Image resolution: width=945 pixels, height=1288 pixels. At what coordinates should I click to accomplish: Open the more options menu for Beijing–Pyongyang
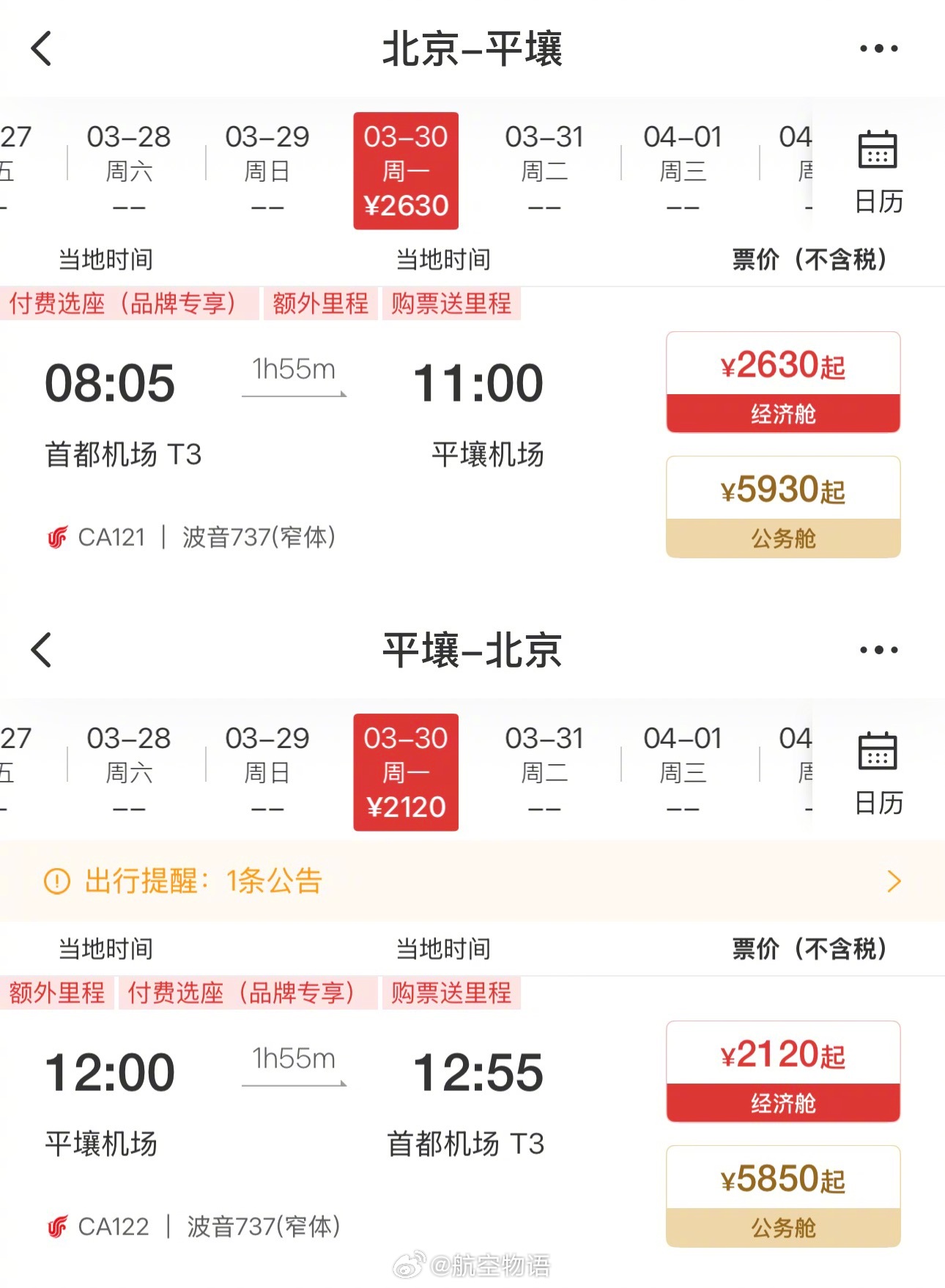(878, 48)
